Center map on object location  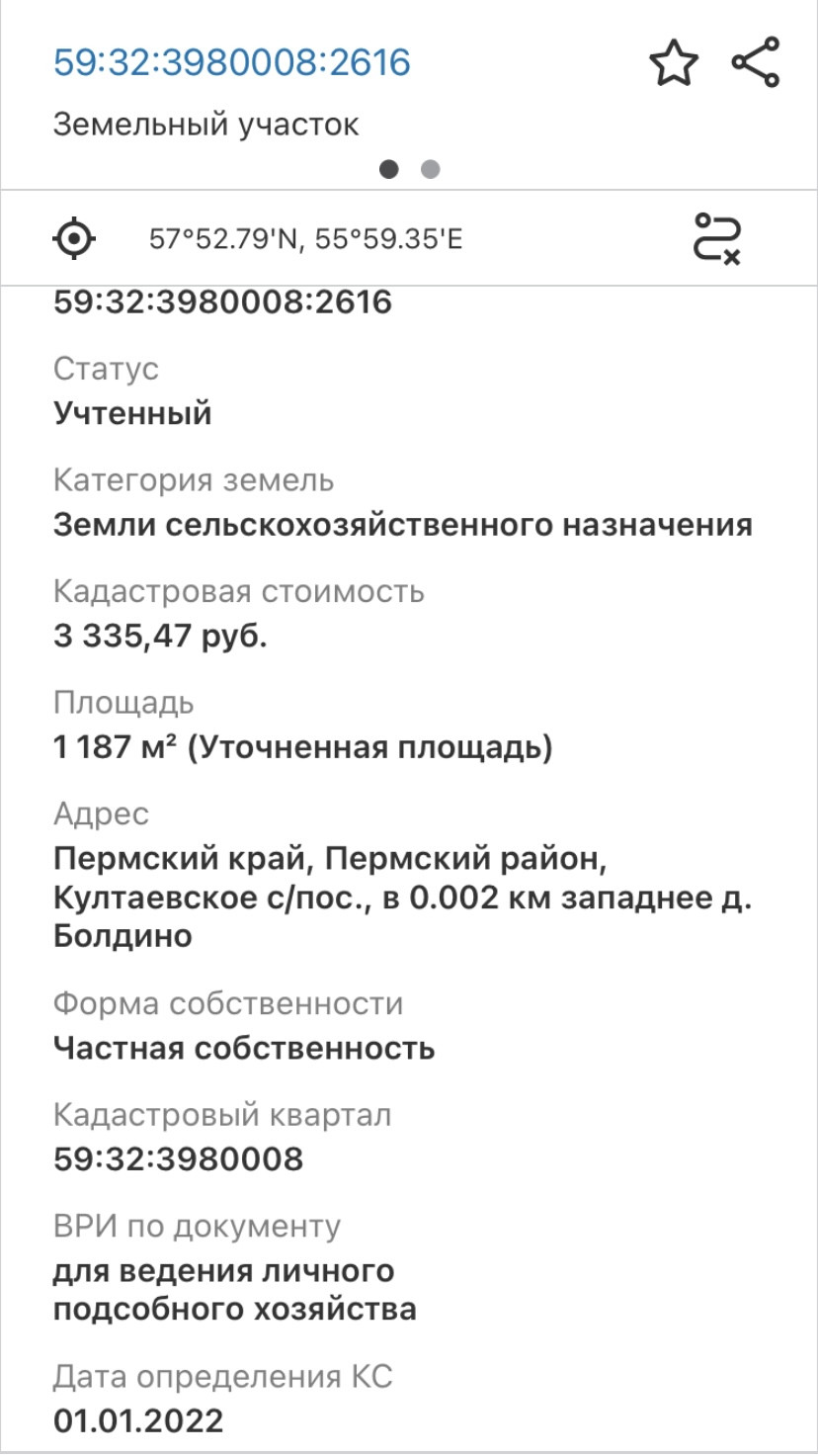click(75, 238)
